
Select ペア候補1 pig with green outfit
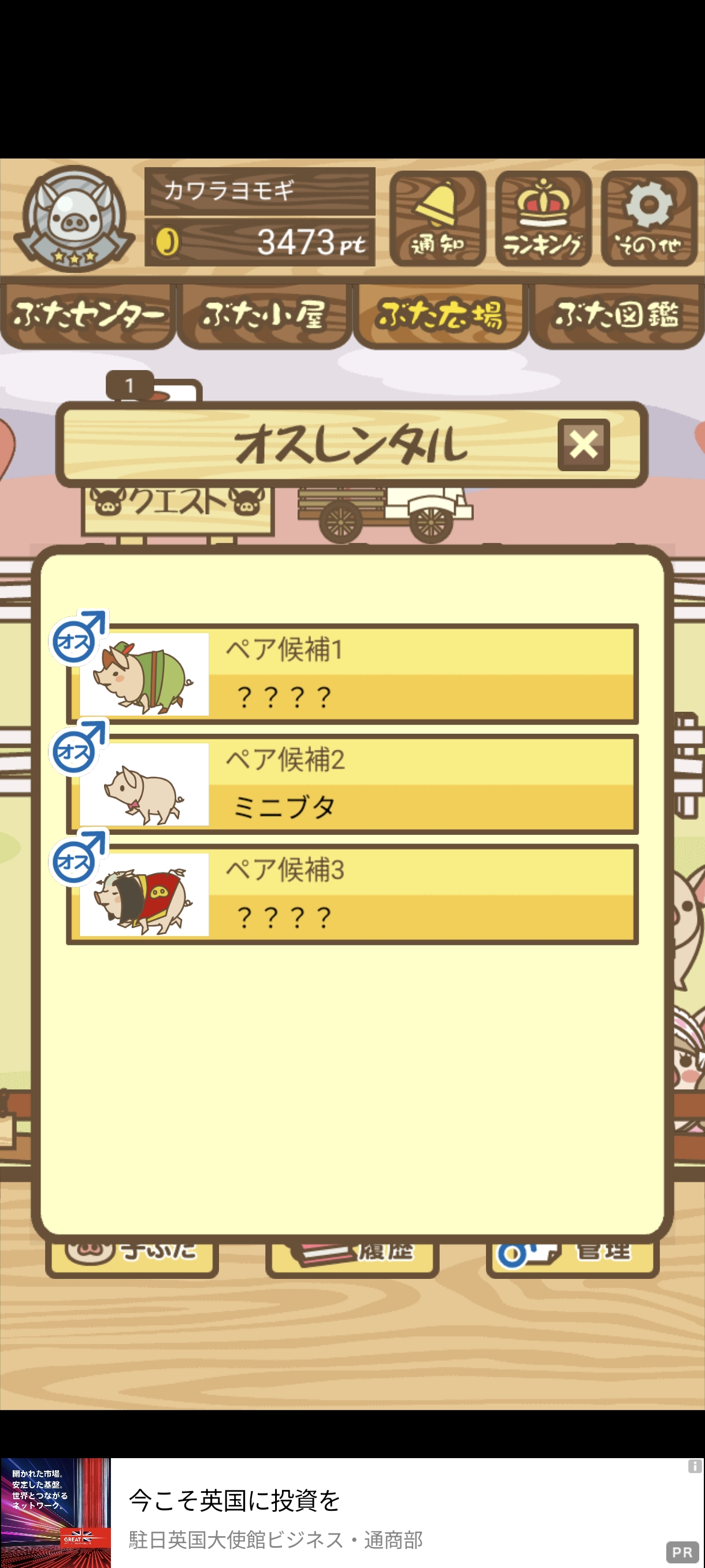pyautogui.click(x=353, y=674)
